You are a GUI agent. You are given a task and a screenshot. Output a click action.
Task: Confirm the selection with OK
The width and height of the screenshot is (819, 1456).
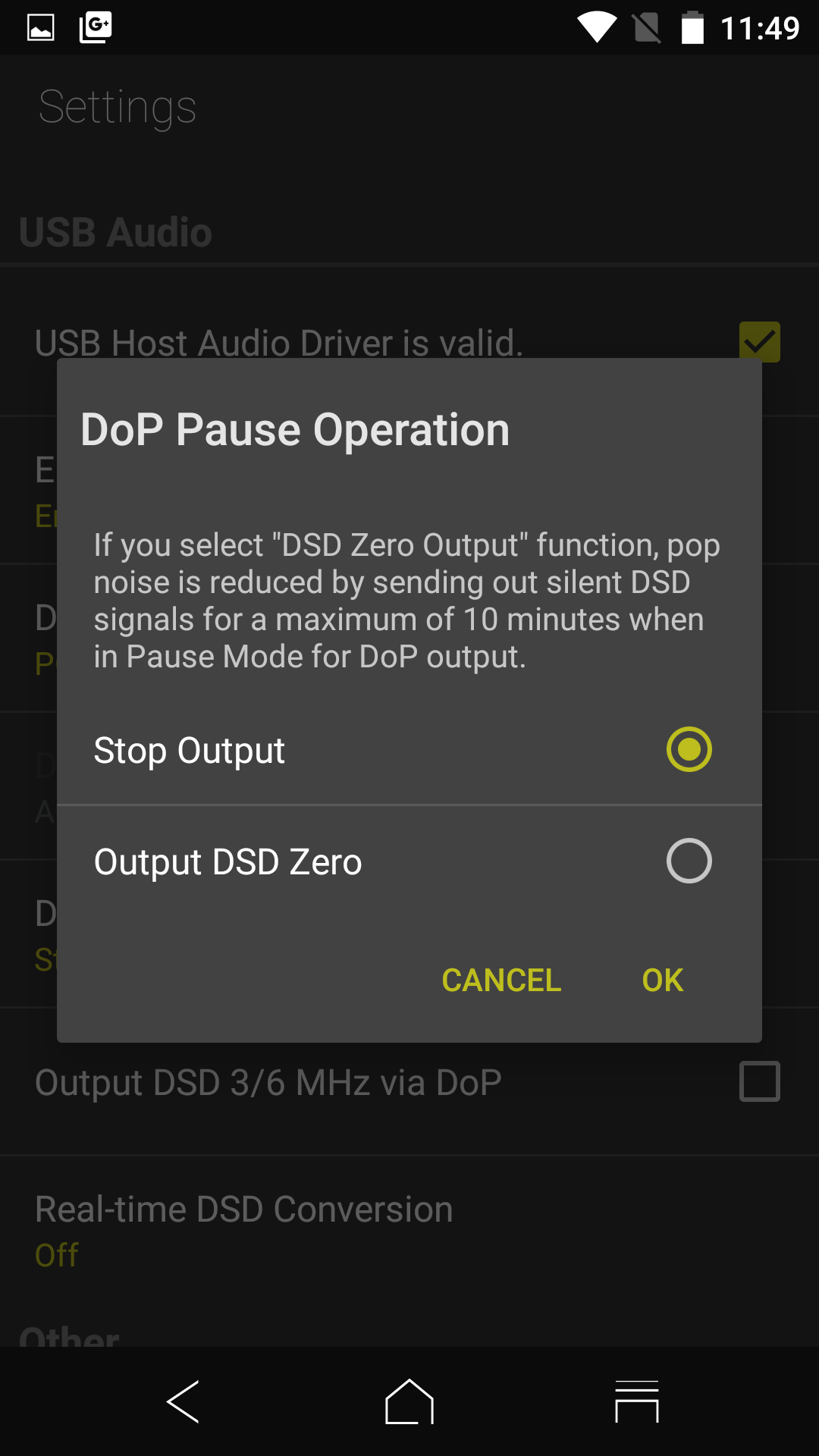[x=662, y=981]
